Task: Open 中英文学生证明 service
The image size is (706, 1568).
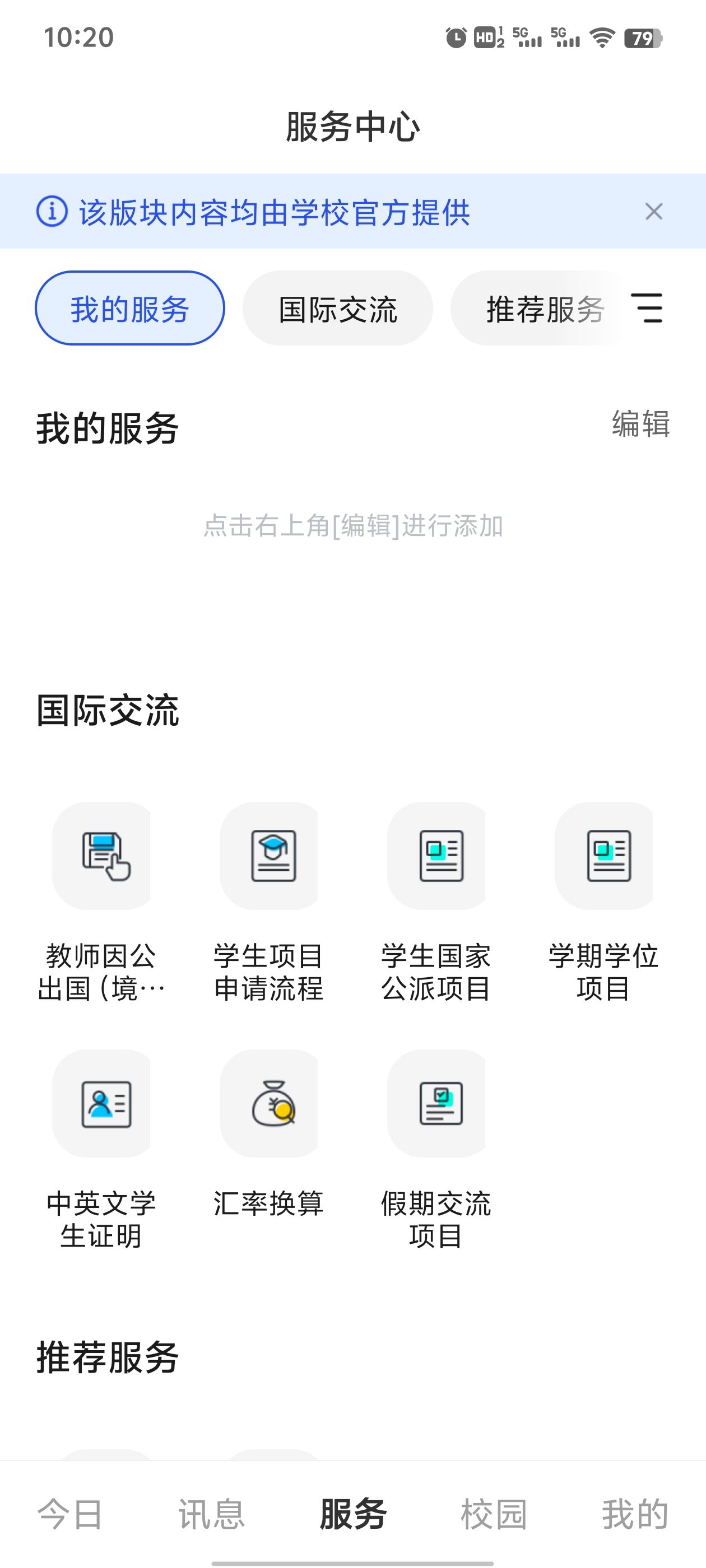Action: tap(101, 1149)
